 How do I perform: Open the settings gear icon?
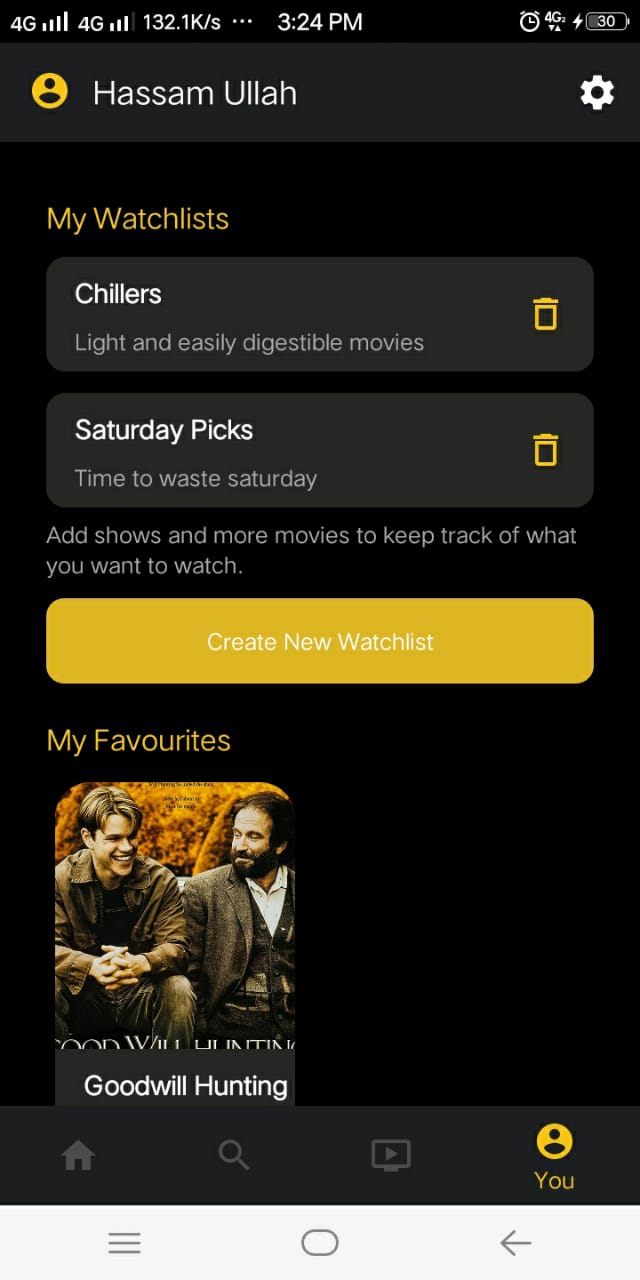click(x=597, y=93)
